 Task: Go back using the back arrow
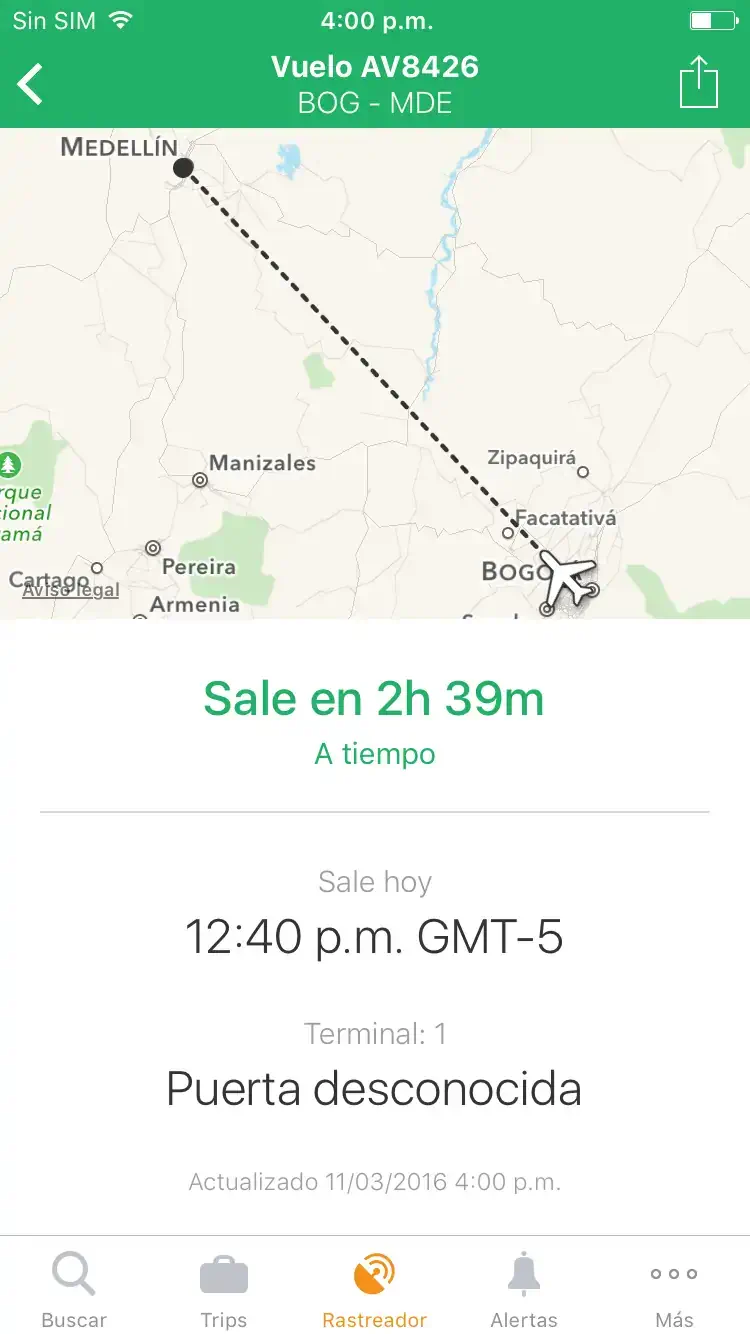point(31,84)
